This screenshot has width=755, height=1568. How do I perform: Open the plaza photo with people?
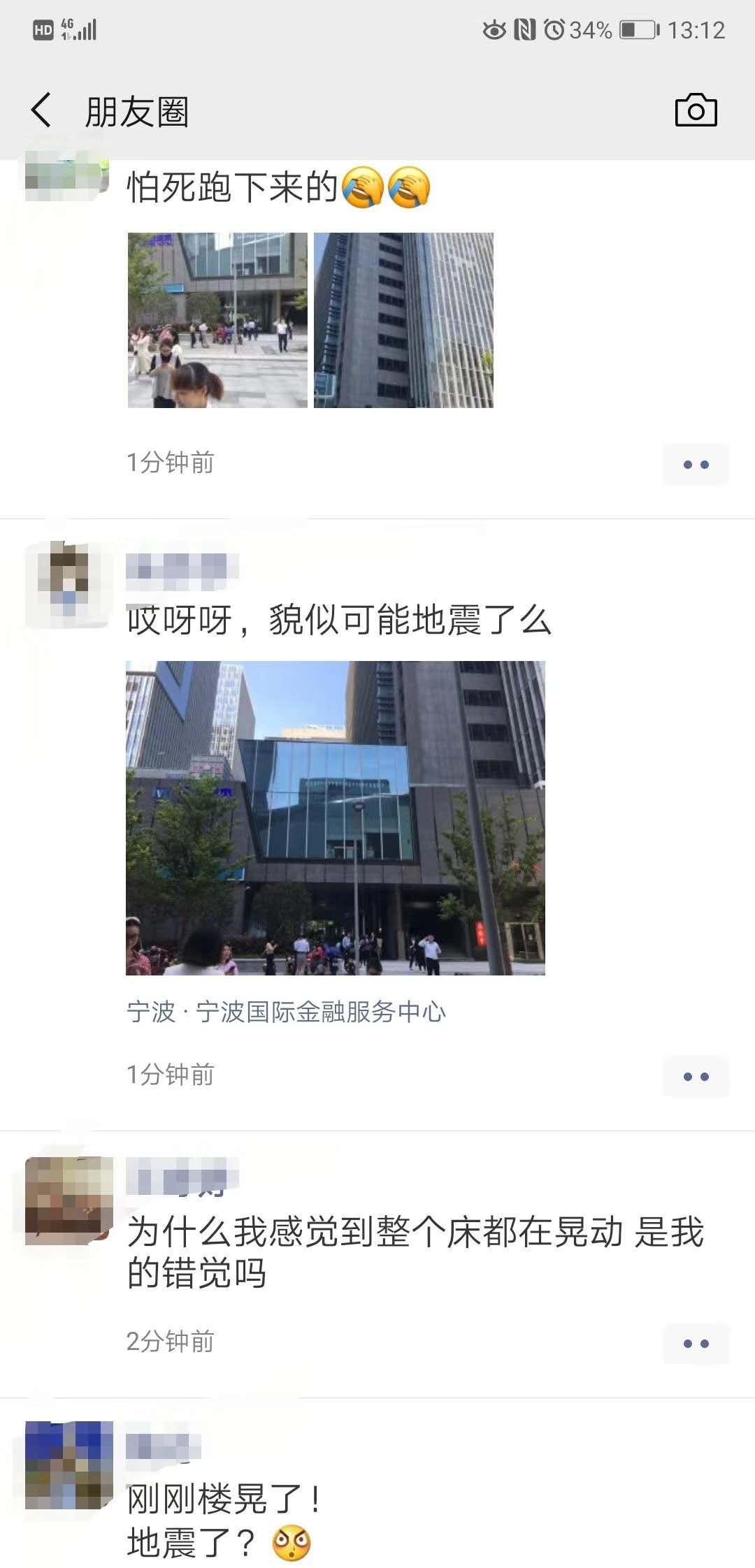(x=217, y=320)
